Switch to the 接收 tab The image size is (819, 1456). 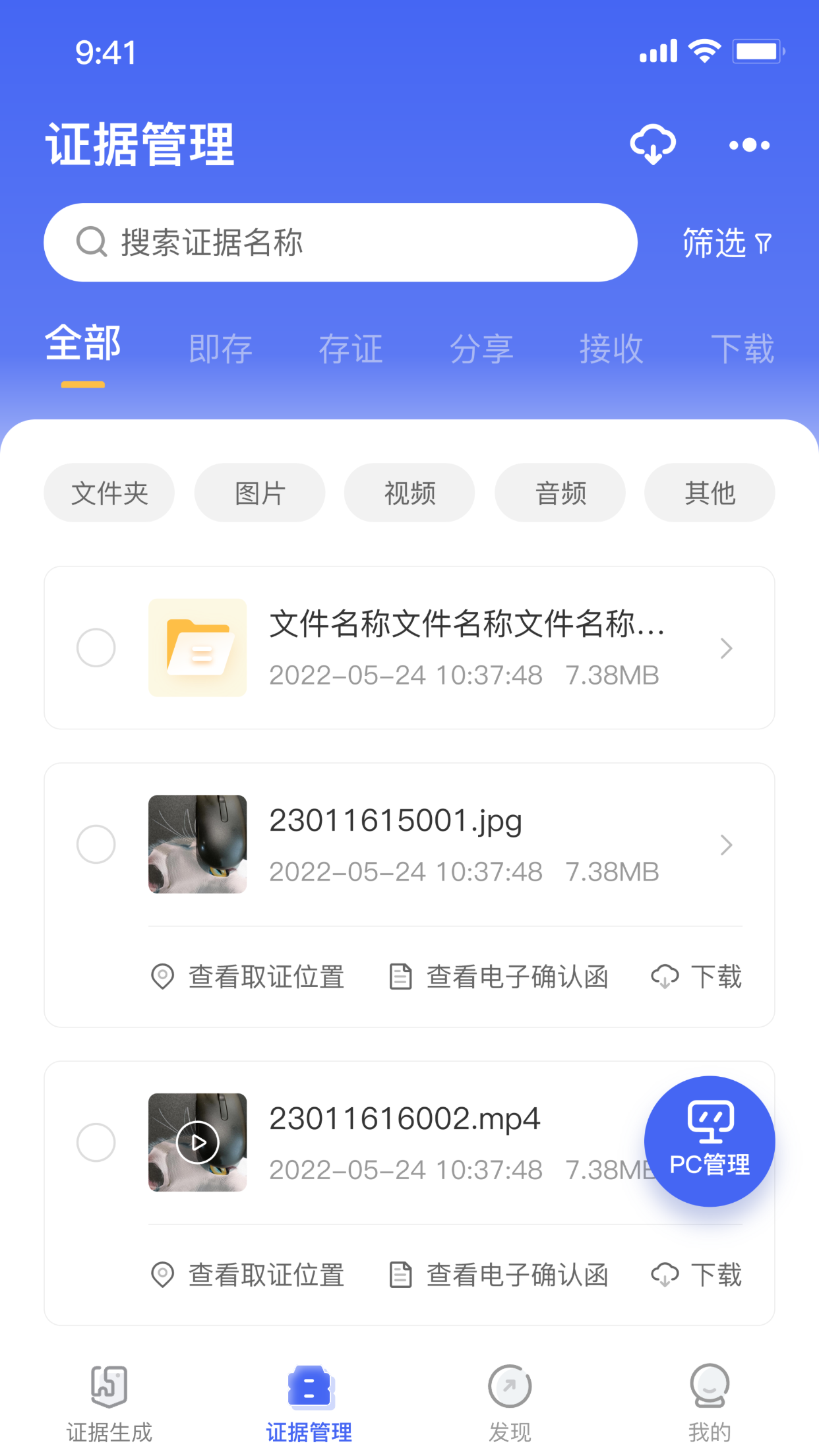[612, 348]
